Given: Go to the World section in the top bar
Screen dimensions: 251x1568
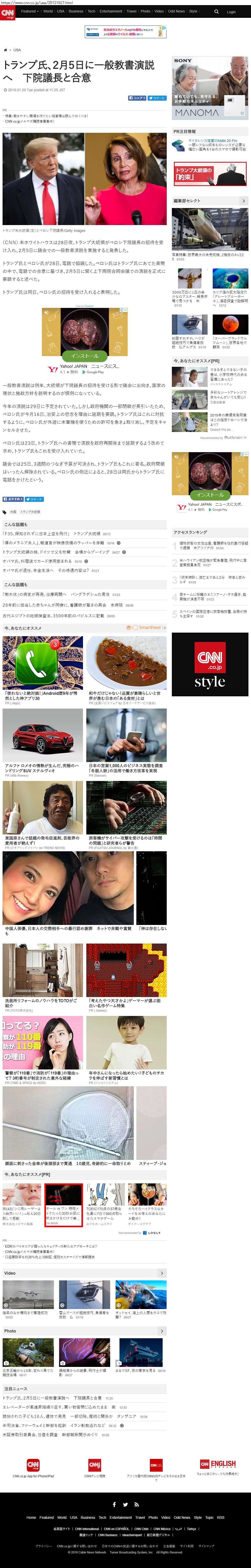Looking at the screenshot, I should click(47, 11).
